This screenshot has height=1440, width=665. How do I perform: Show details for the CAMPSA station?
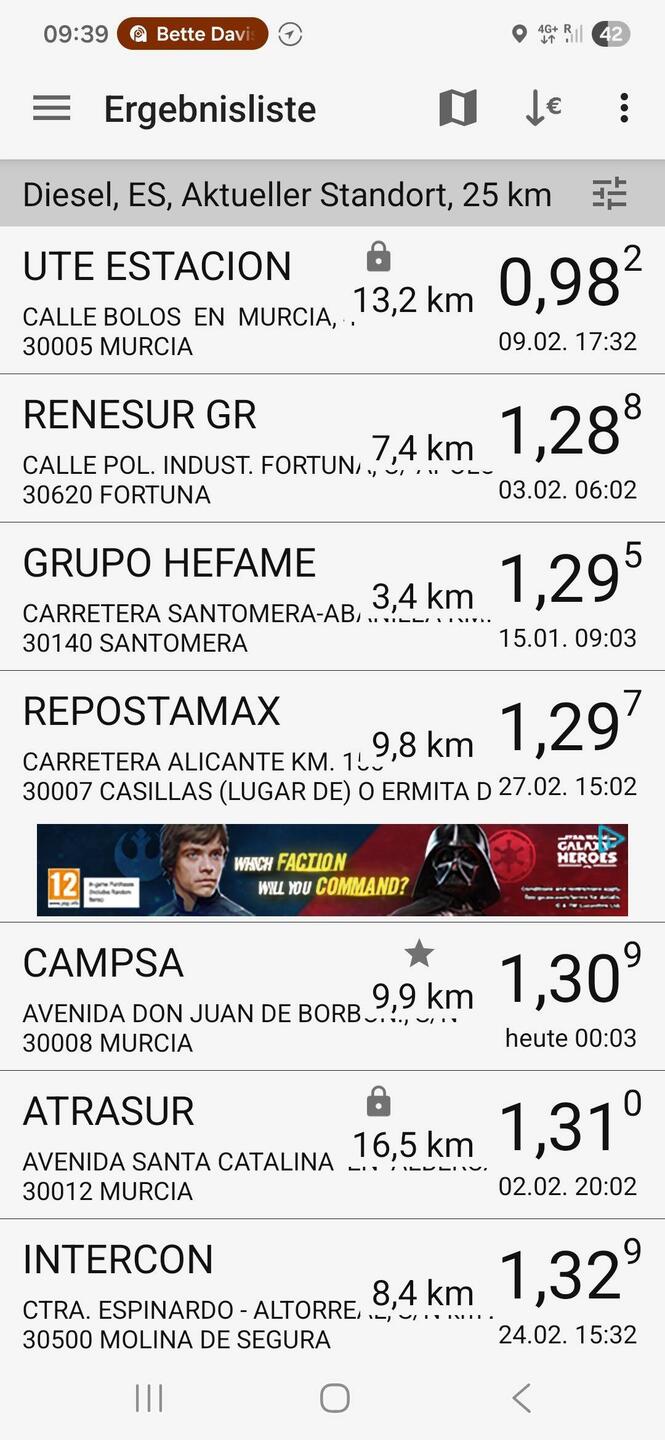[x=200, y=997]
